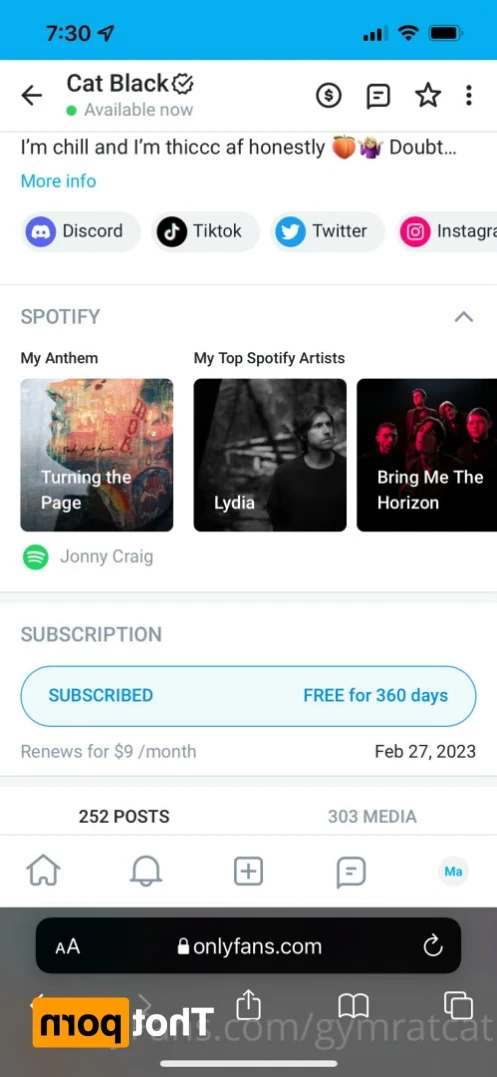The height and width of the screenshot is (1077, 497).
Task: Expand bio with More info
Action: [58, 181]
